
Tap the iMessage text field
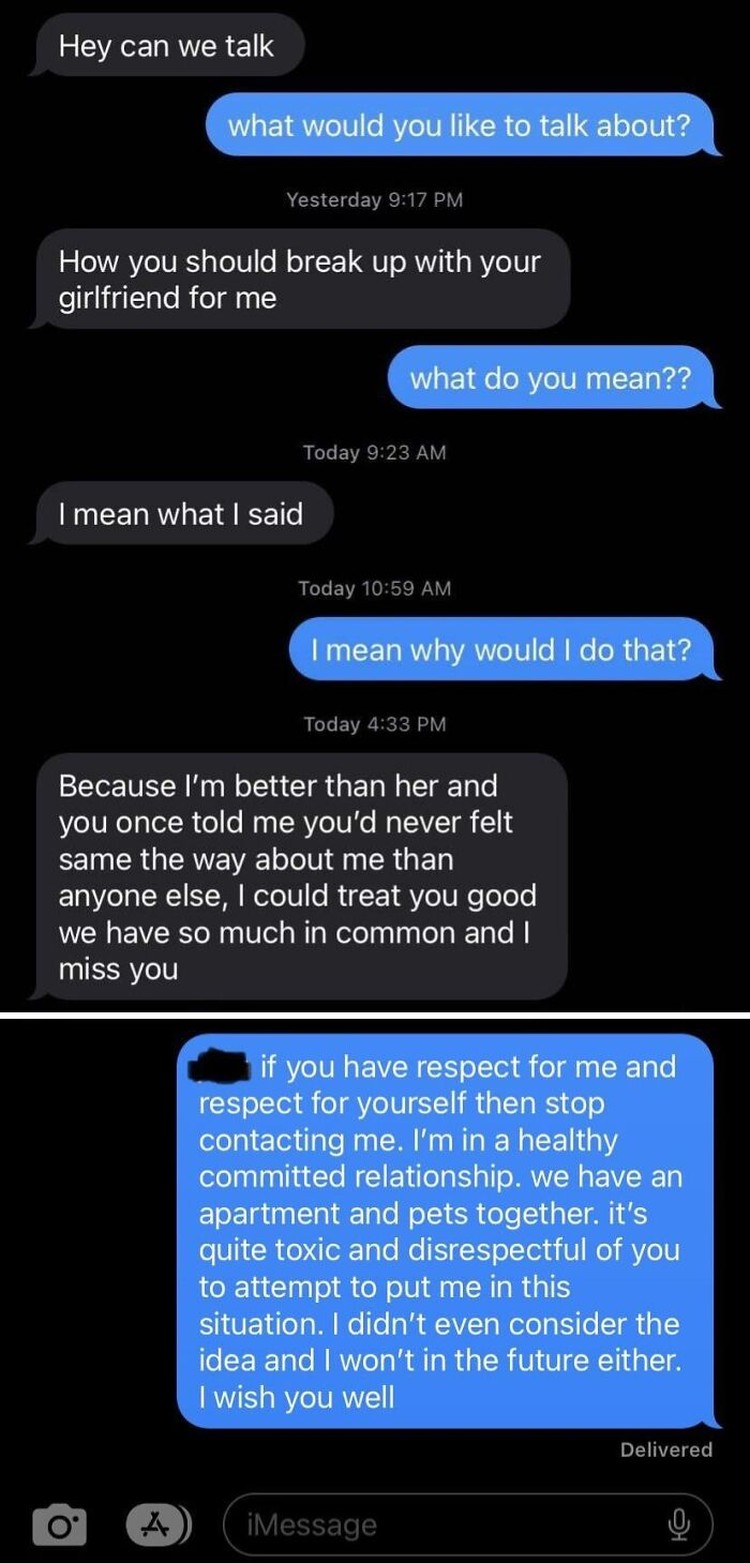click(450, 1524)
